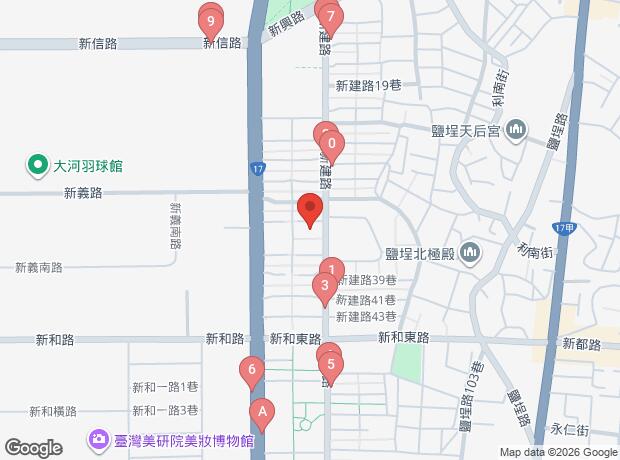
Task: Tap map marker number 1
Action: tap(332, 270)
